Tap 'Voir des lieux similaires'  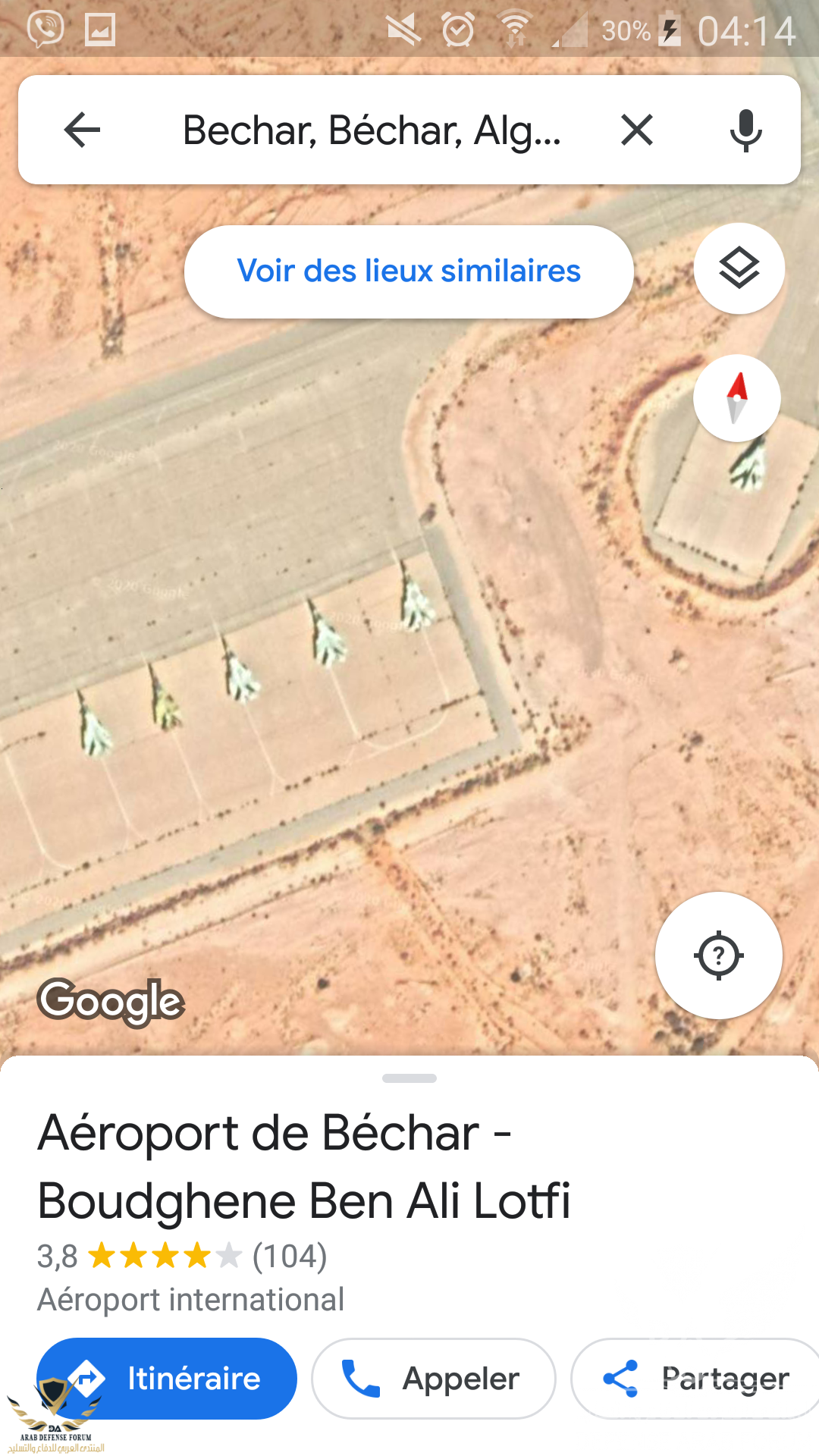coord(409,271)
